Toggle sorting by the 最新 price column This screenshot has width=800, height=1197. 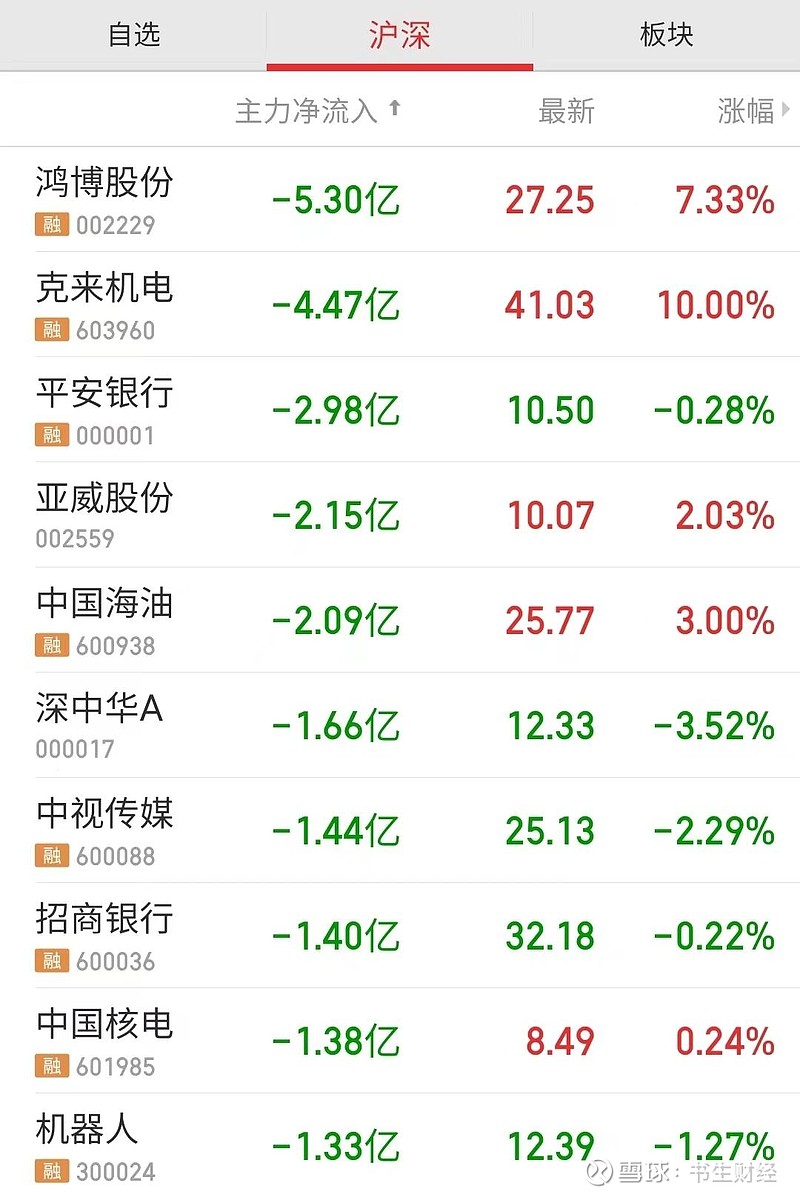click(567, 112)
